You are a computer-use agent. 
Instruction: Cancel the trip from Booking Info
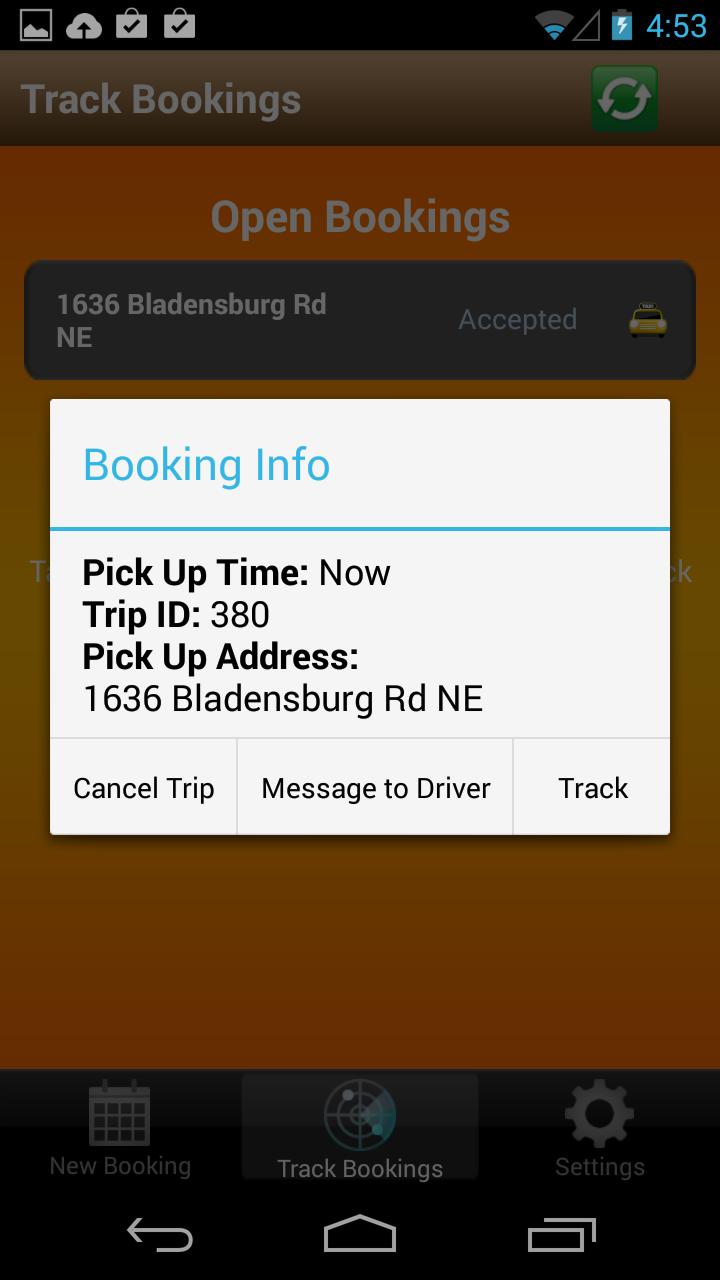point(144,788)
